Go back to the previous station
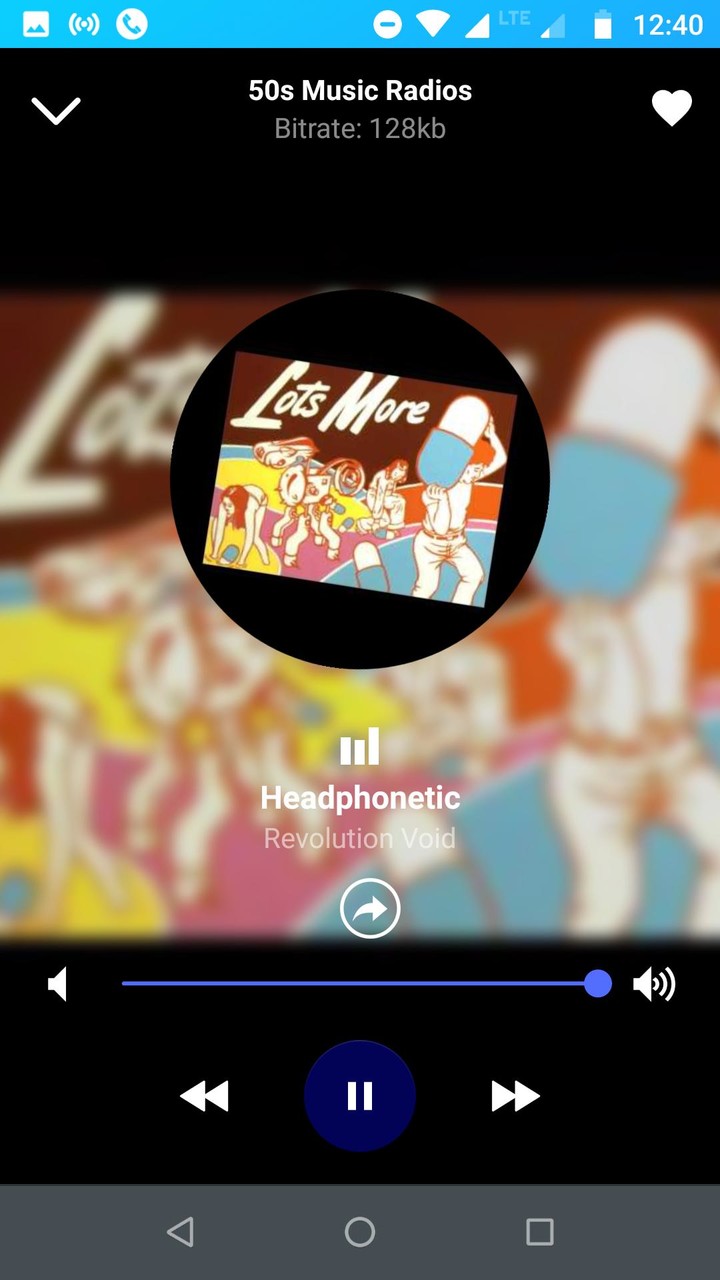 [x=205, y=1096]
